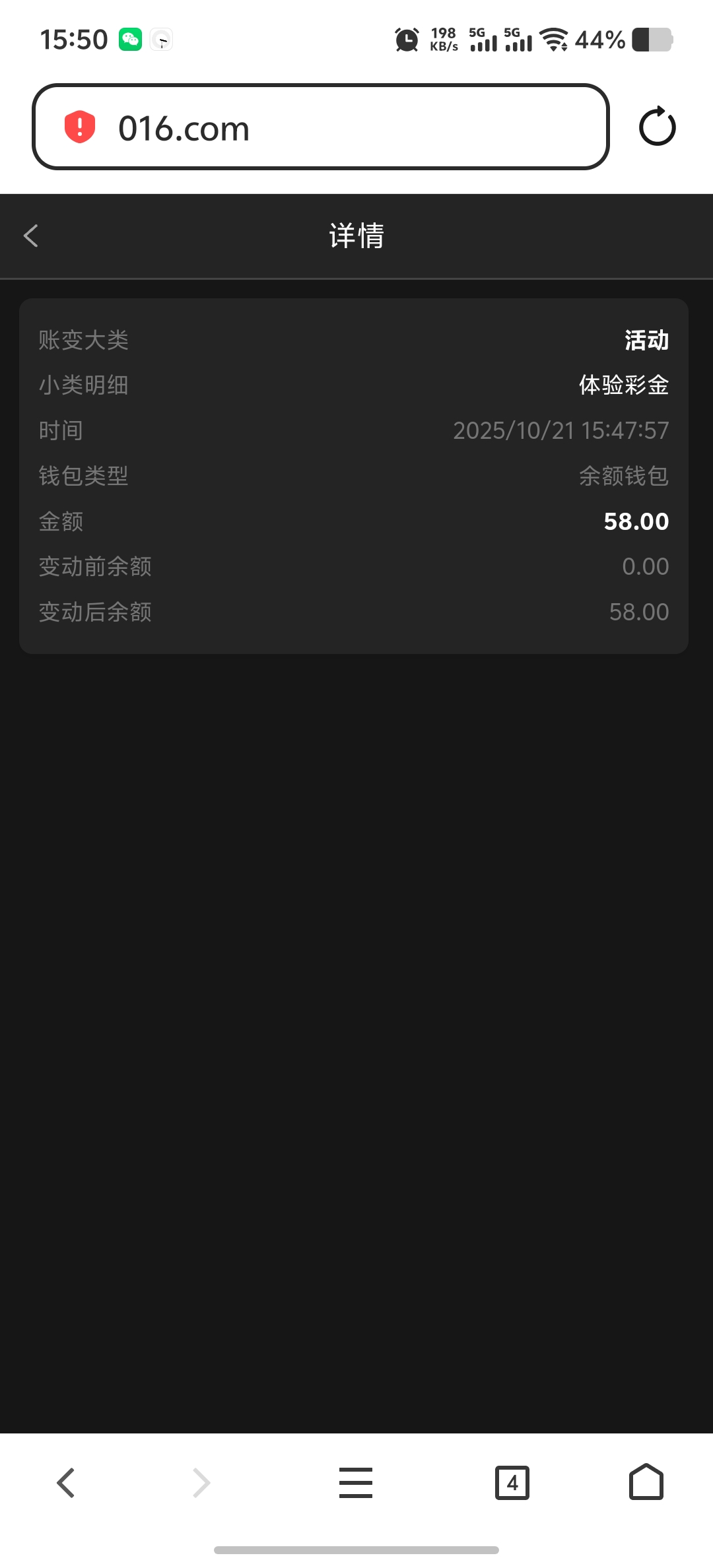
Task: Go back from the 详情 page
Action: coord(31,236)
